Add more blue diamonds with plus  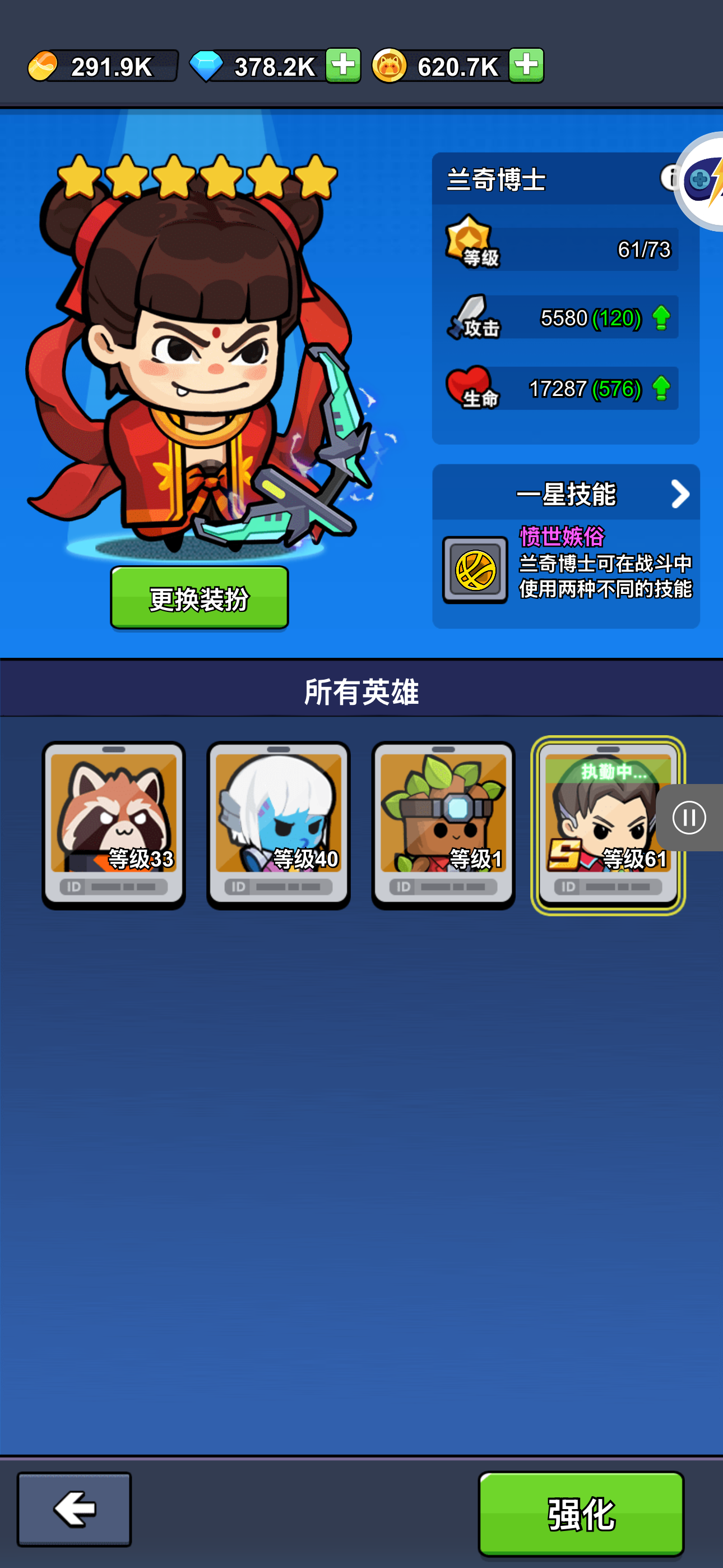click(x=343, y=65)
